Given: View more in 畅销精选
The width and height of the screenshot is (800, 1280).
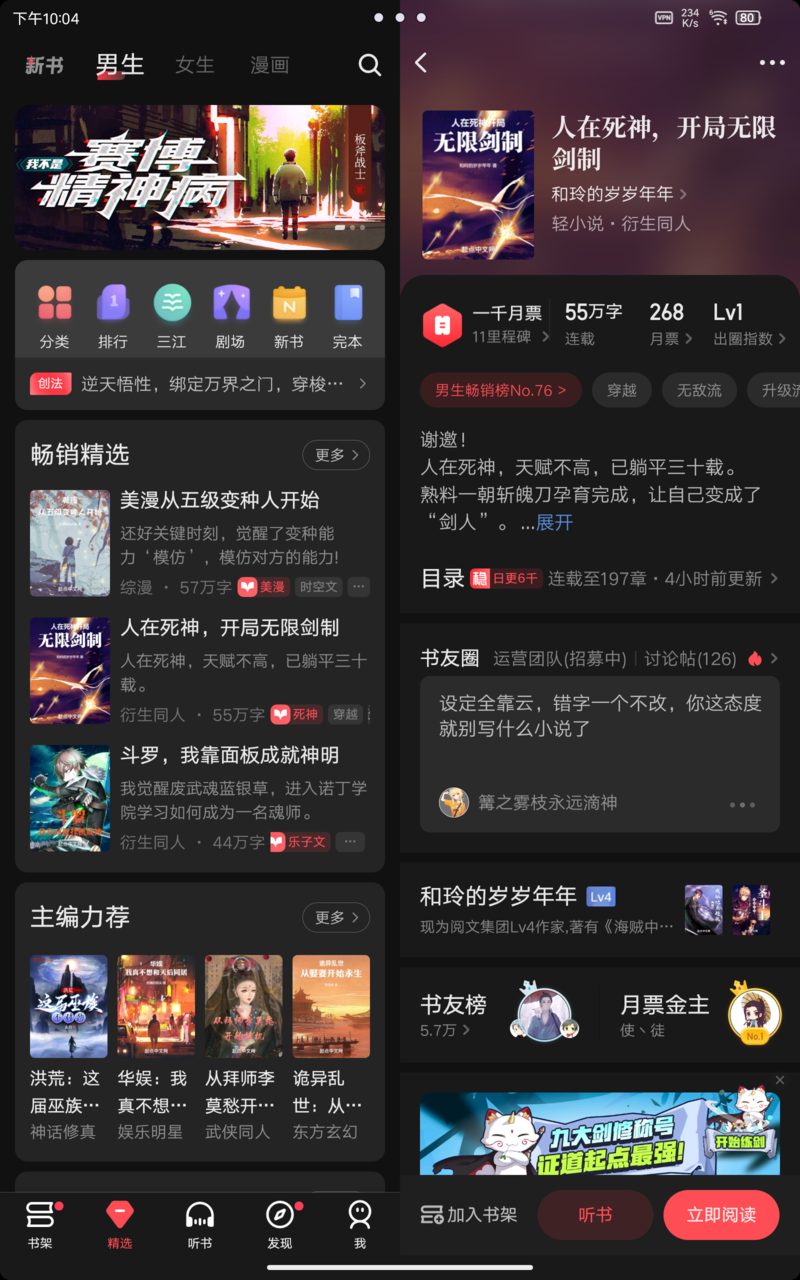Looking at the screenshot, I should pos(336,455).
